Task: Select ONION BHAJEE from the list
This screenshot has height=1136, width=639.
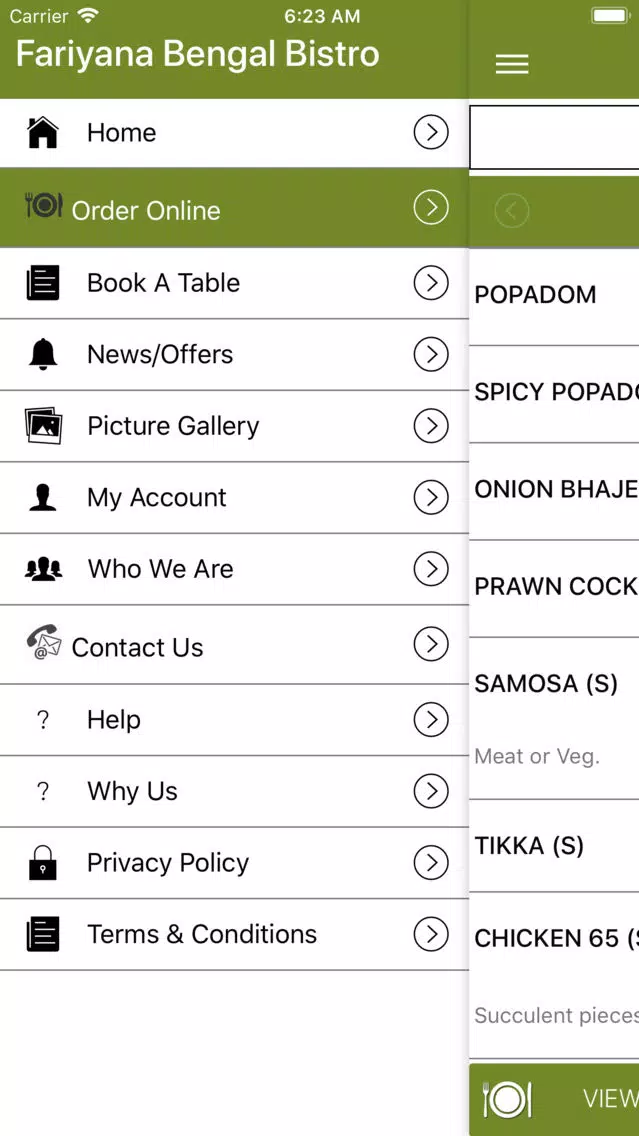Action: [x=554, y=491]
